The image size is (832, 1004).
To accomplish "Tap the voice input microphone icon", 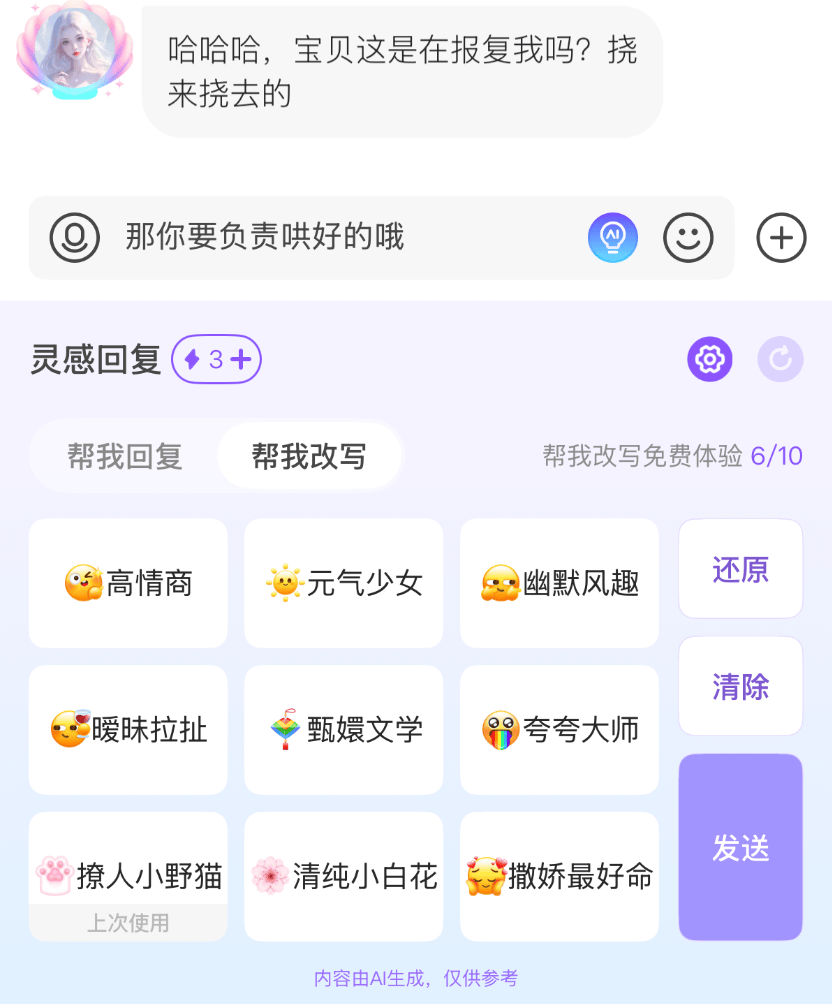I will pyautogui.click(x=74, y=238).
